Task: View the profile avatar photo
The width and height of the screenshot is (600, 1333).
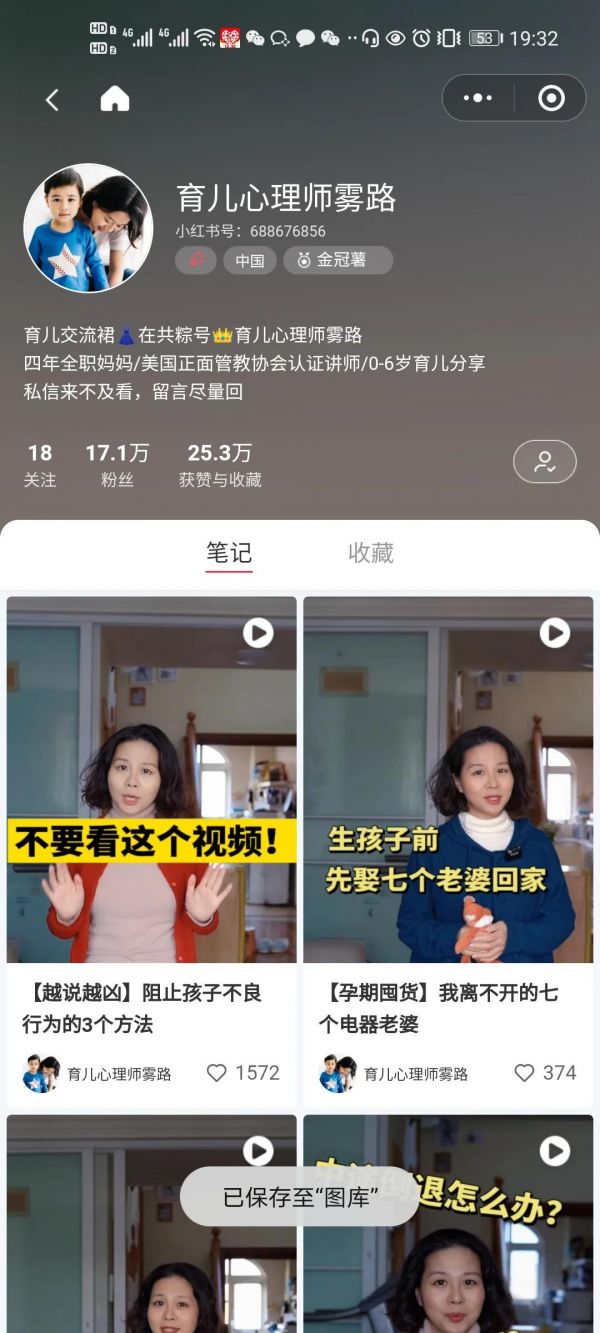Action: coord(88,228)
